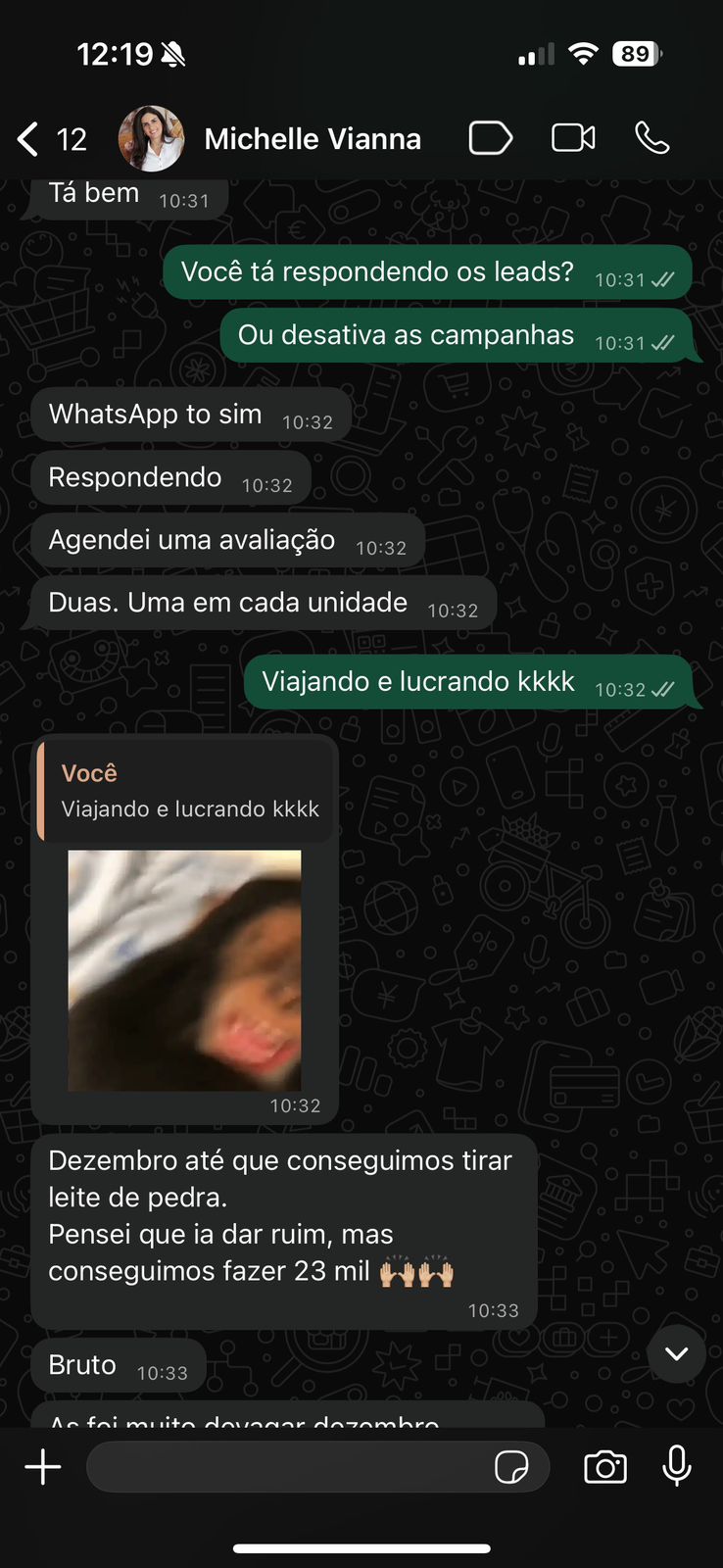
Task: Tap the microphone to record voice message
Action: pos(677,1467)
